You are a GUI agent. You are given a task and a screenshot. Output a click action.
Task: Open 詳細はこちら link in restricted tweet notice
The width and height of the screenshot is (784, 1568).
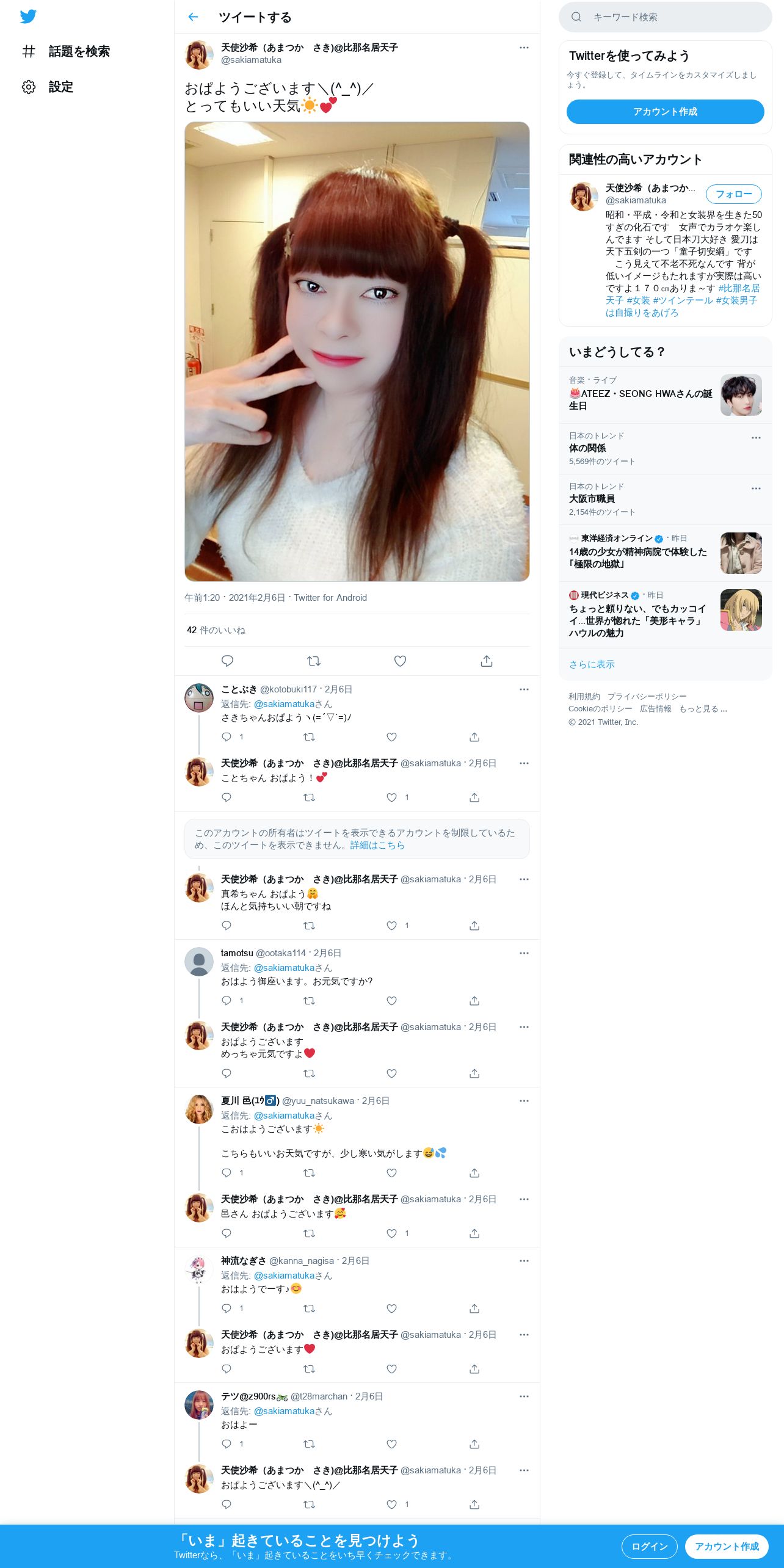(x=377, y=846)
